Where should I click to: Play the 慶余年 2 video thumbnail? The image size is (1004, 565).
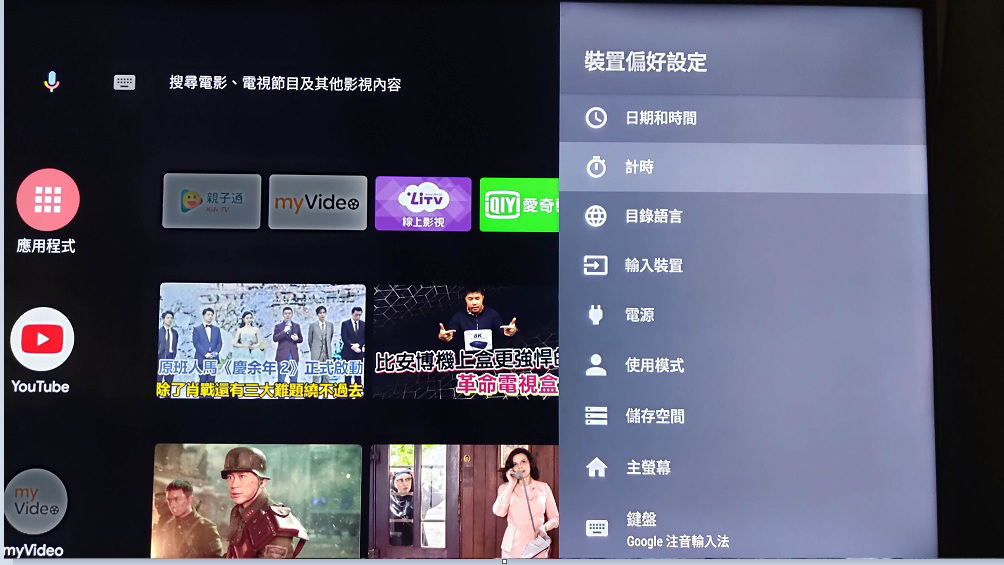click(x=261, y=341)
